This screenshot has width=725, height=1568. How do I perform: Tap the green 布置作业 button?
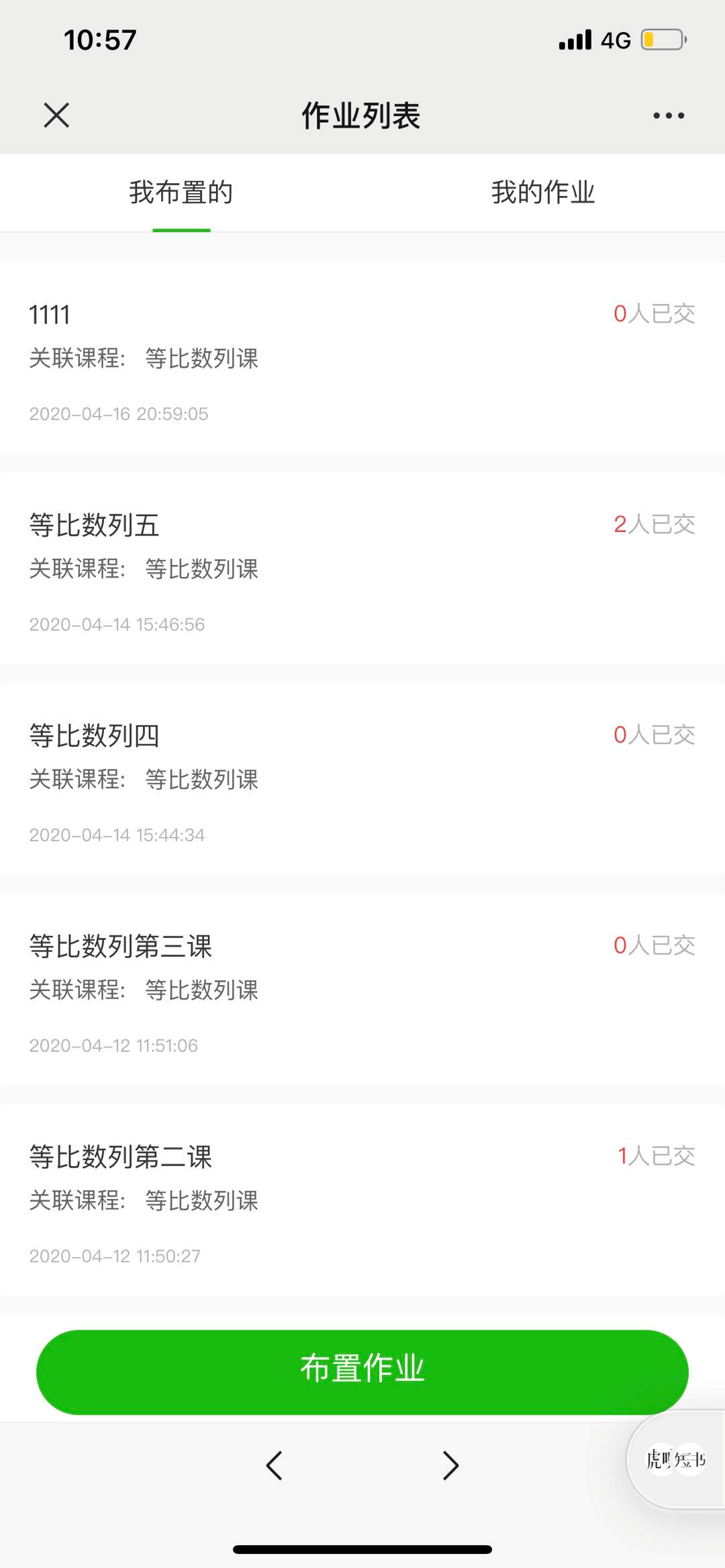pyautogui.click(x=362, y=1367)
